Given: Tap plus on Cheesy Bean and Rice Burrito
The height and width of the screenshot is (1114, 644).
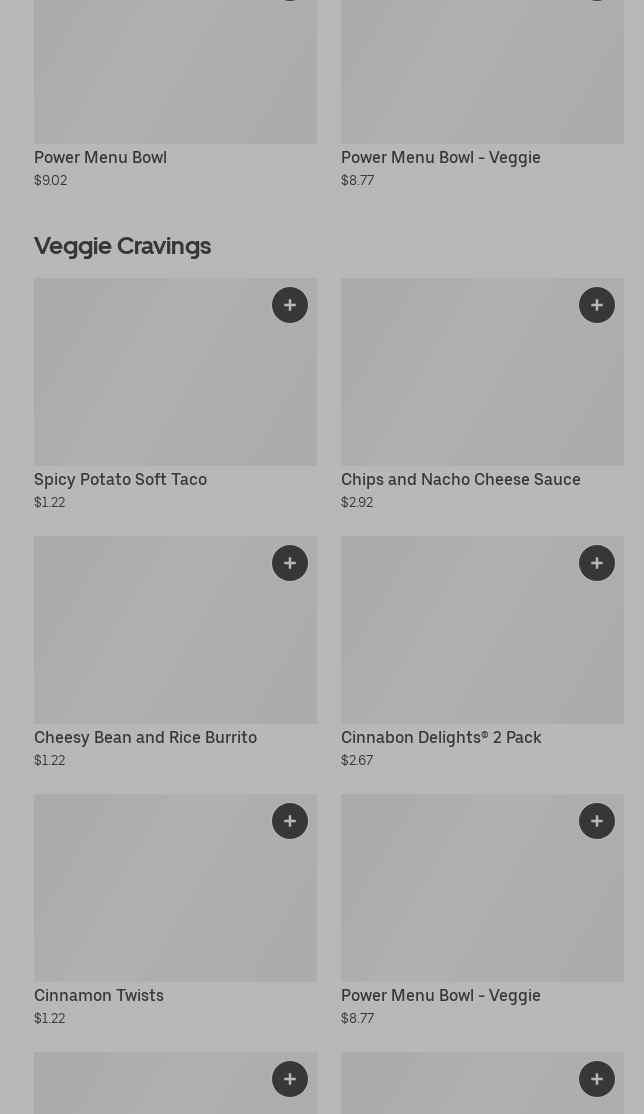Looking at the screenshot, I should coord(290,563).
